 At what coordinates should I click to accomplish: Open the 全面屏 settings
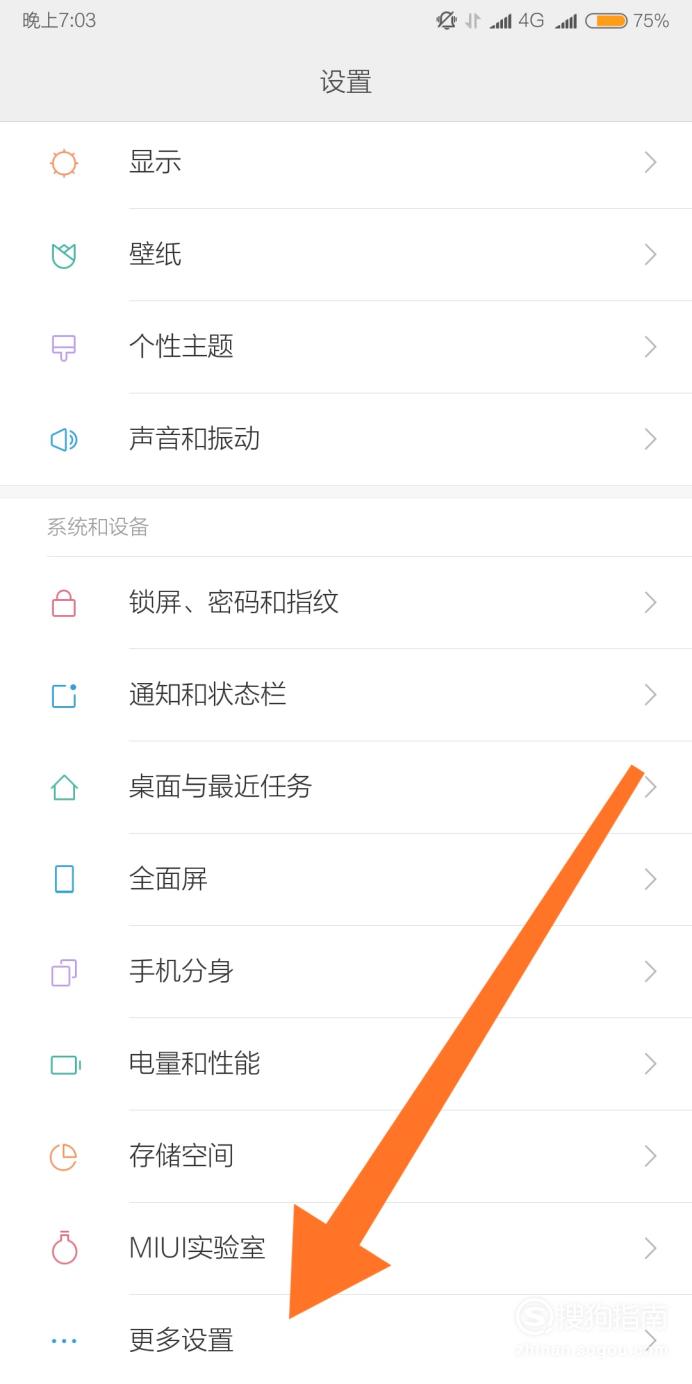click(x=346, y=879)
